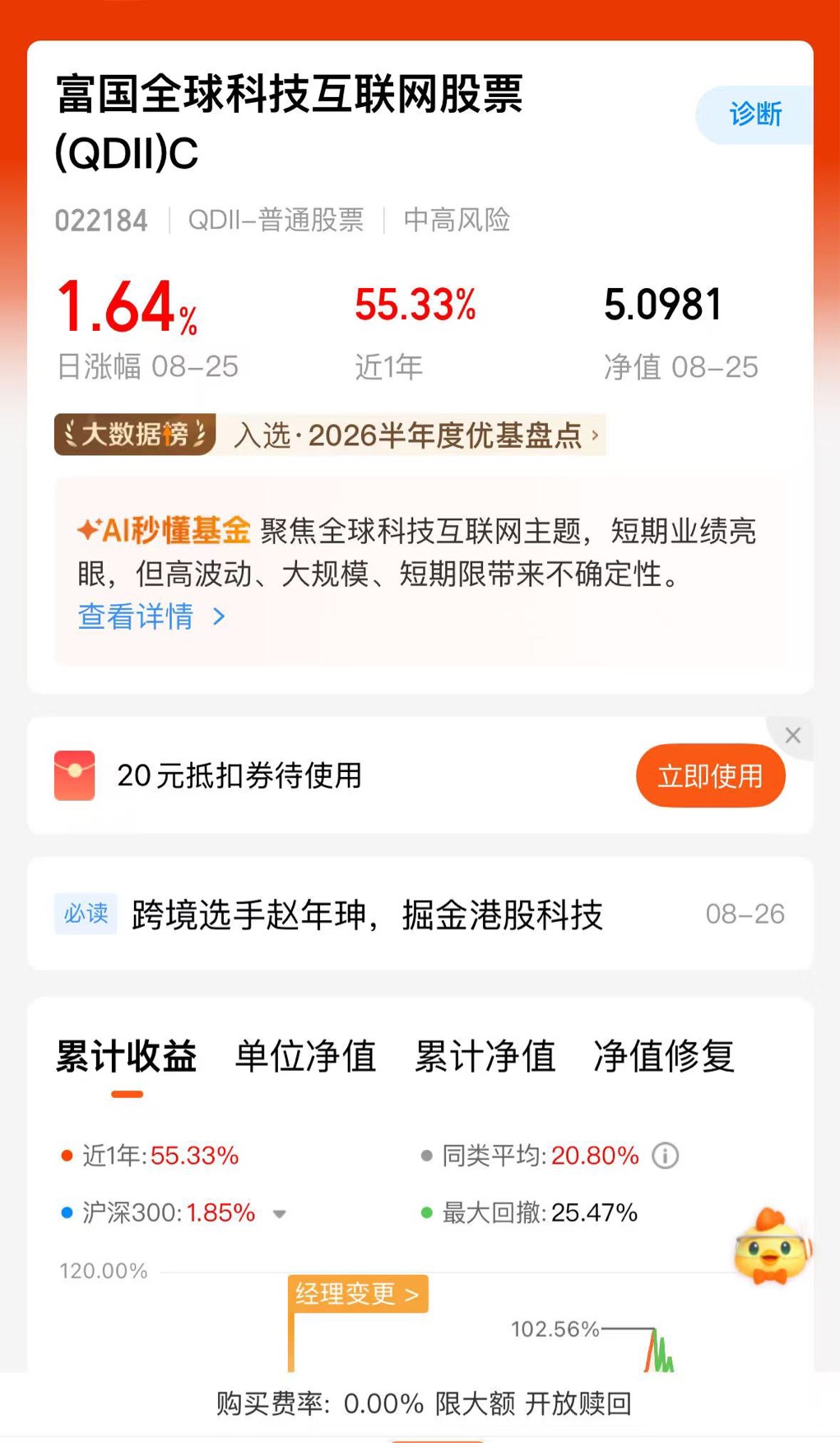Open the info icon beside 同类平均
The image size is (840, 1443).
[666, 1156]
